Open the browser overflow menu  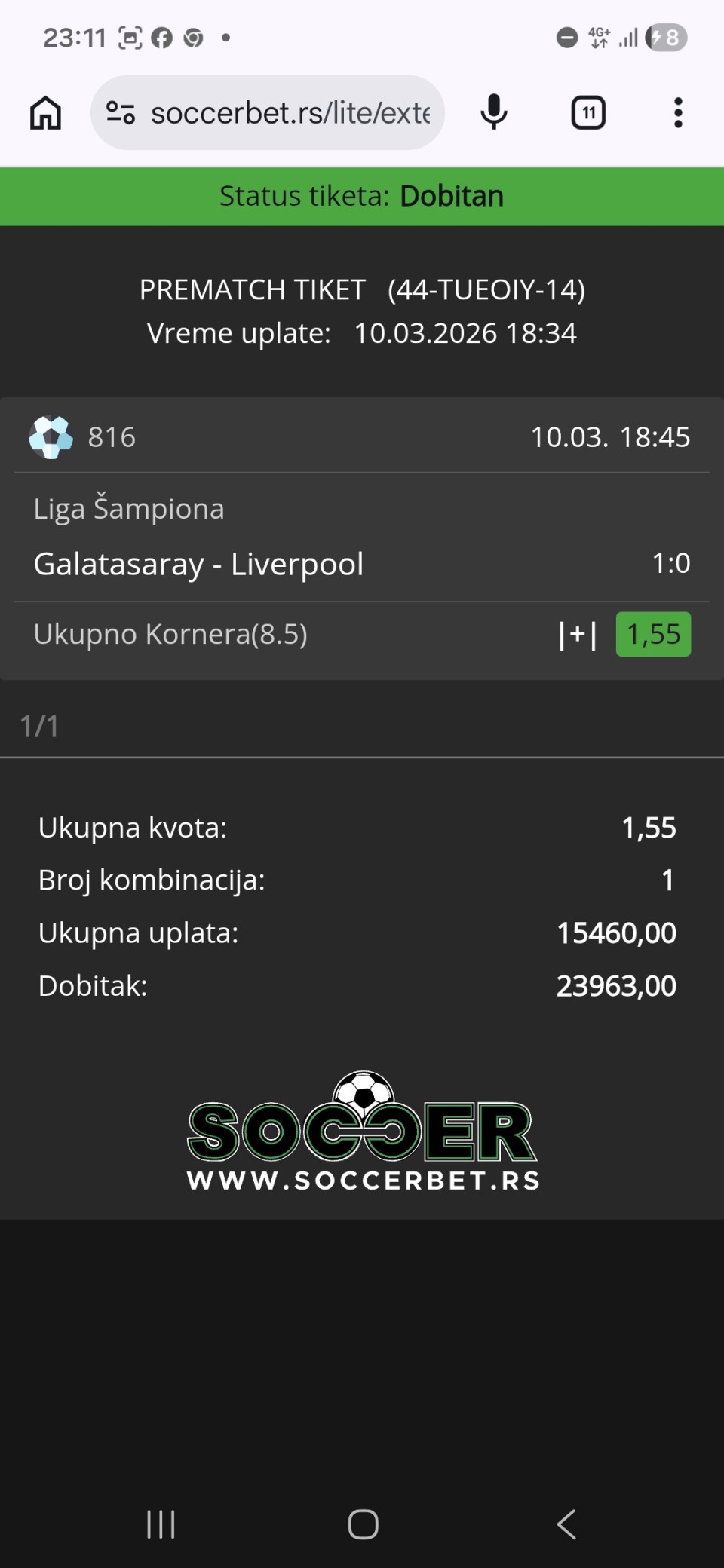pos(678,113)
